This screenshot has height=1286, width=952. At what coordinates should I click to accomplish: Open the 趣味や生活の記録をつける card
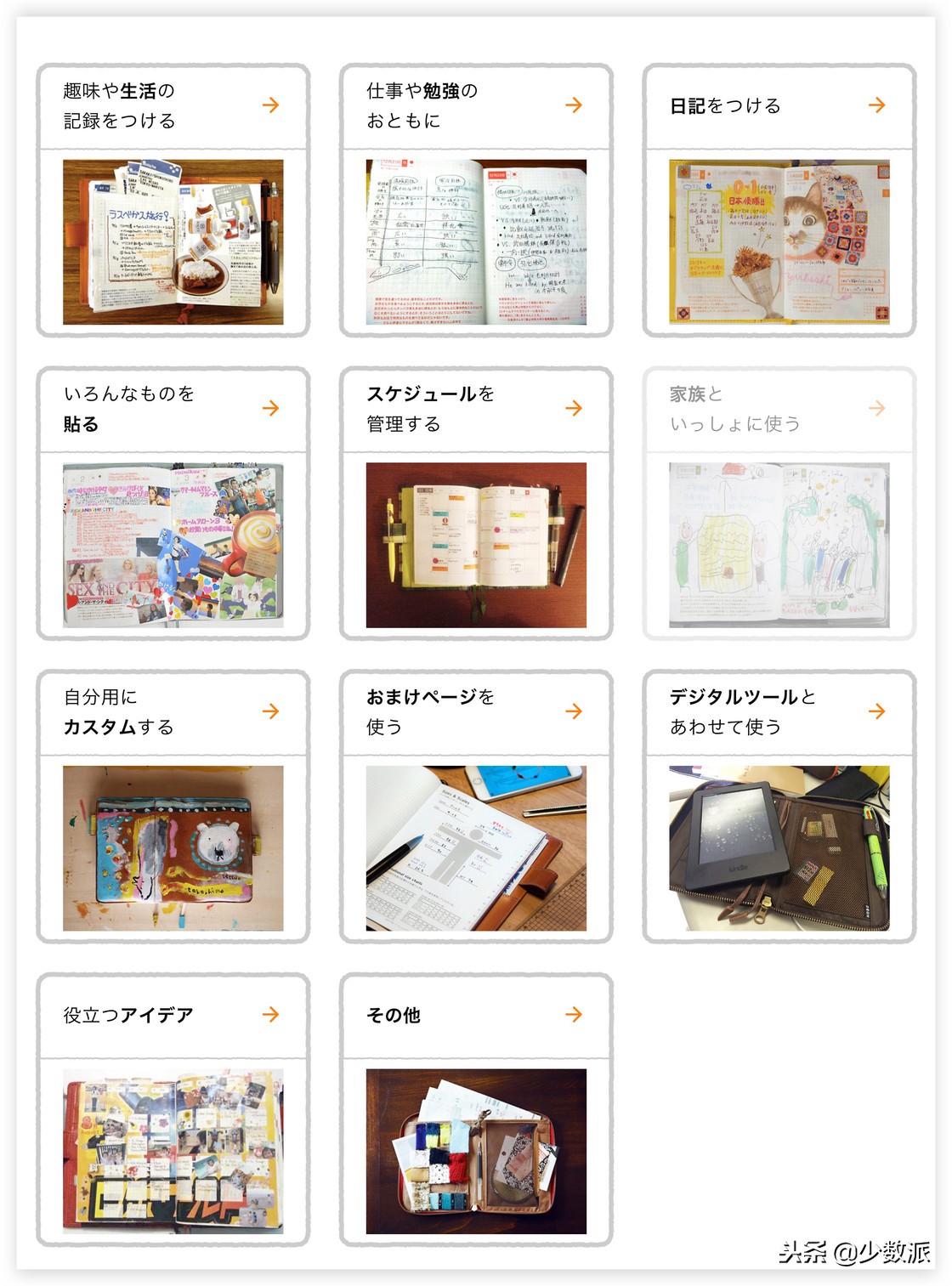pyautogui.click(x=173, y=201)
